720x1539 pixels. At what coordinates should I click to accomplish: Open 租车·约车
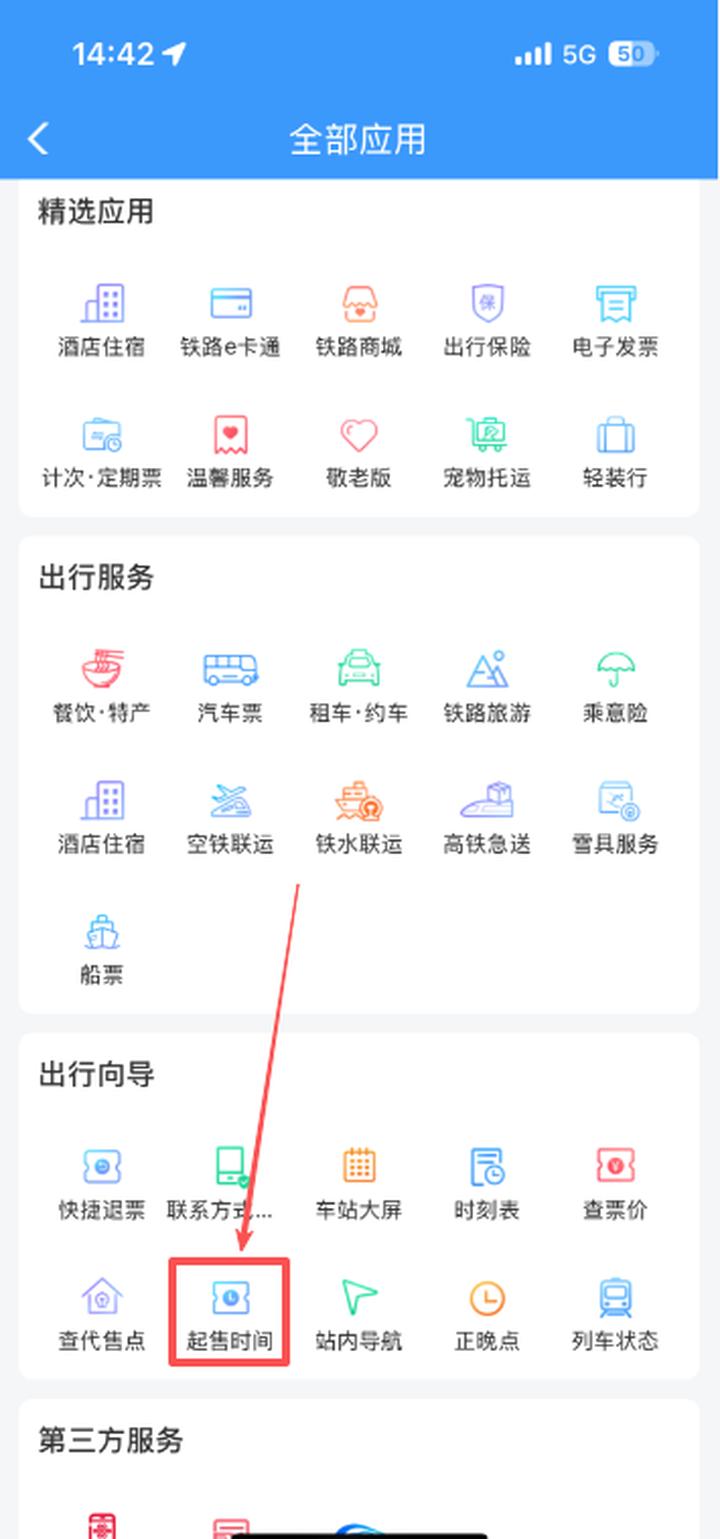tap(358, 685)
